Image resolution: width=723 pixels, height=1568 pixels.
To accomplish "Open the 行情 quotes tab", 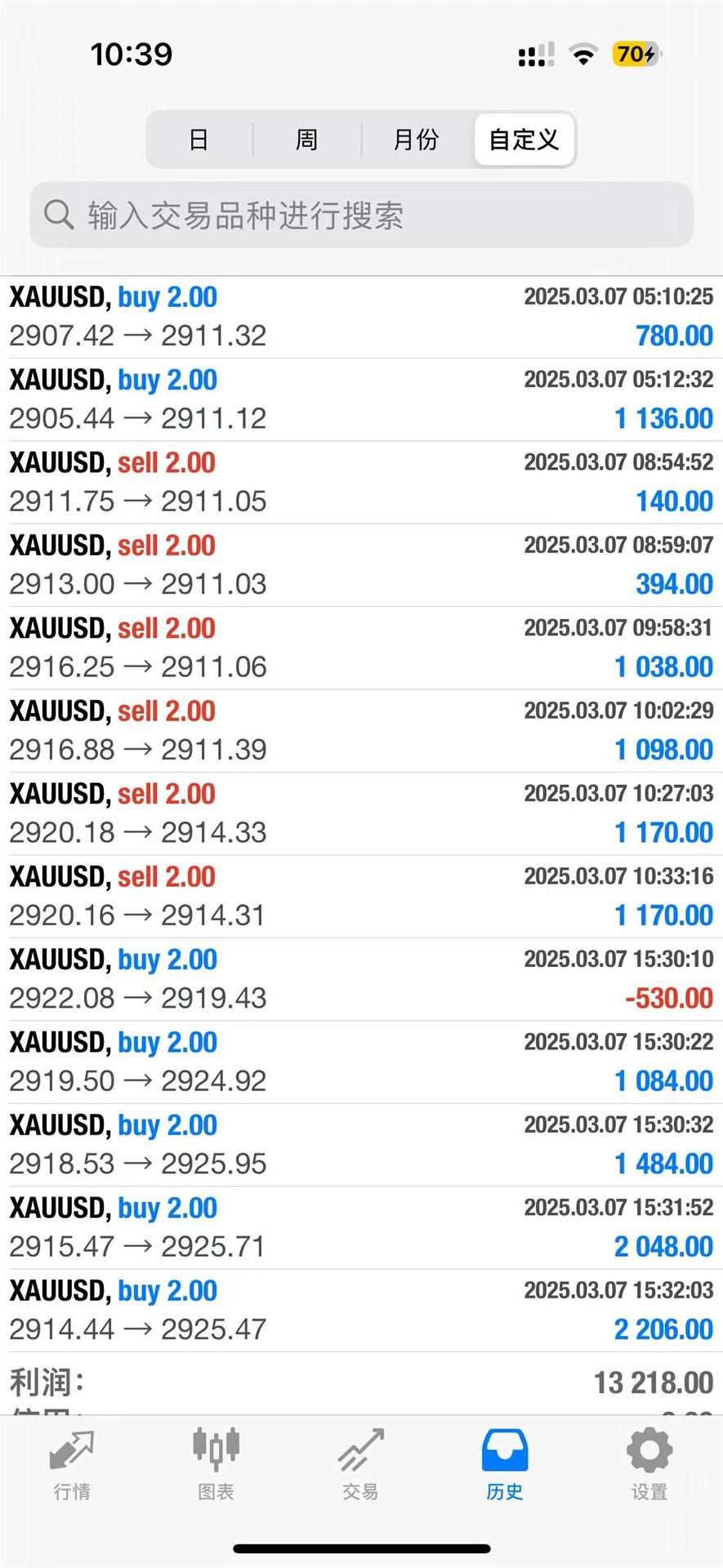I will pyautogui.click(x=72, y=1468).
